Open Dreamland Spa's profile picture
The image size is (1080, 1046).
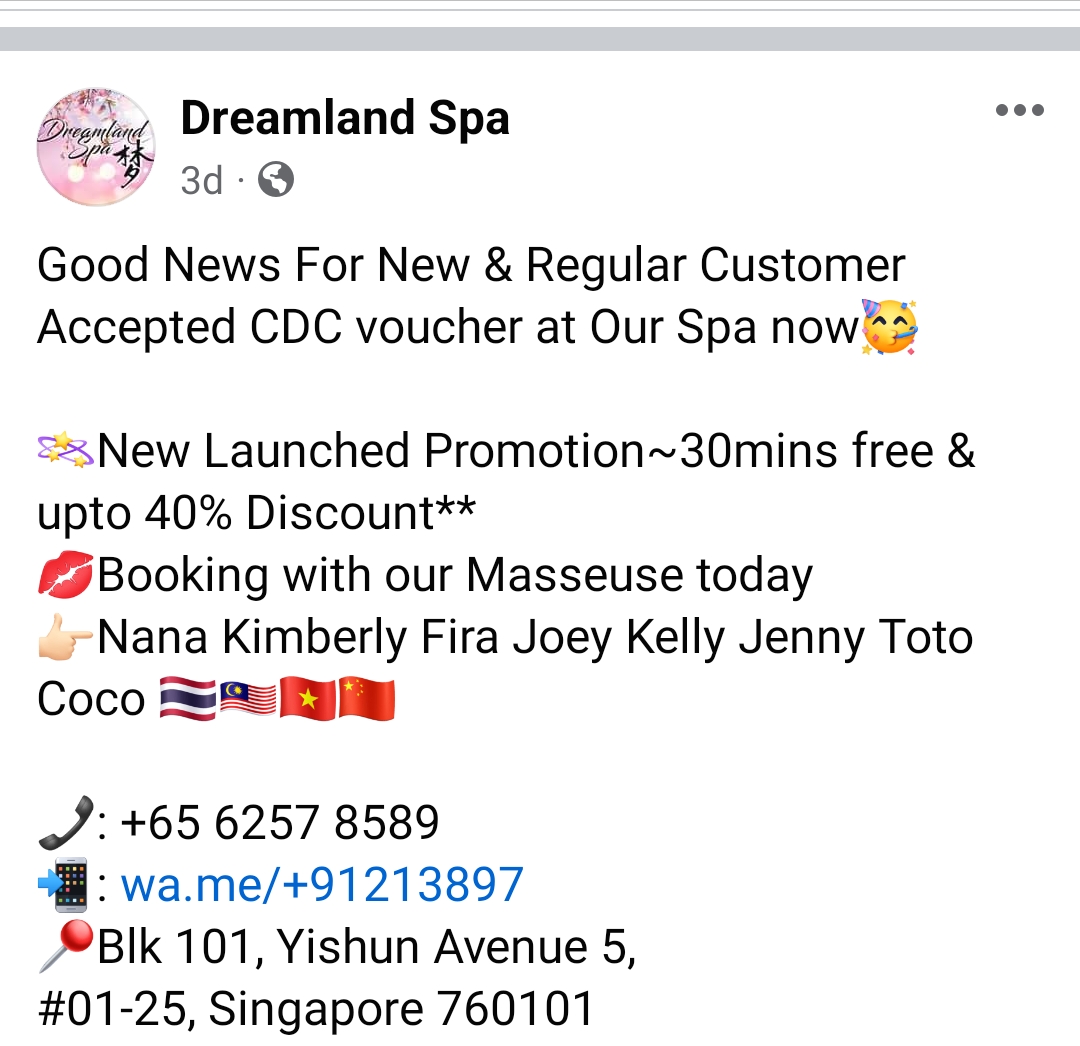(96, 147)
